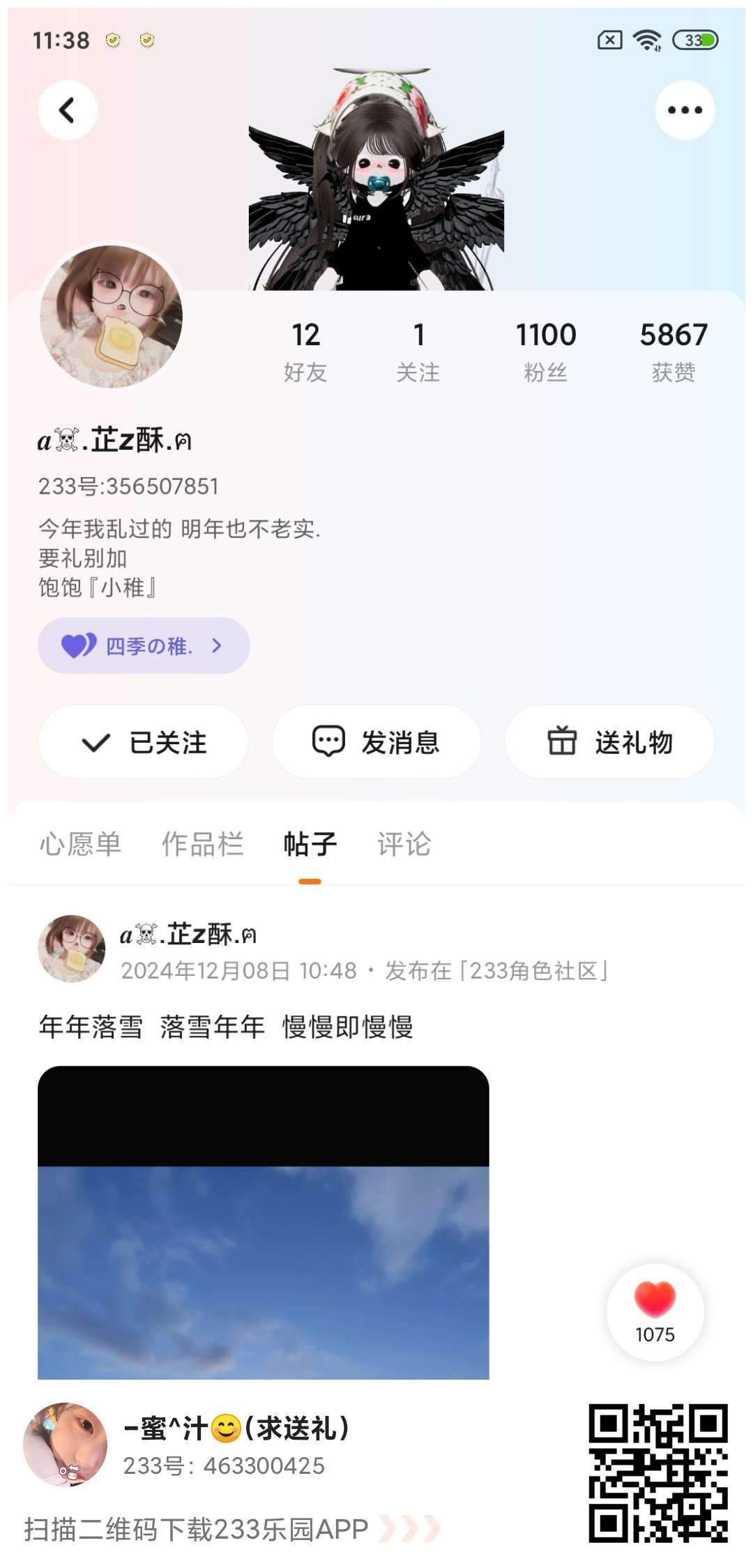
Task: View the 粉丝 followers list
Action: (545, 352)
